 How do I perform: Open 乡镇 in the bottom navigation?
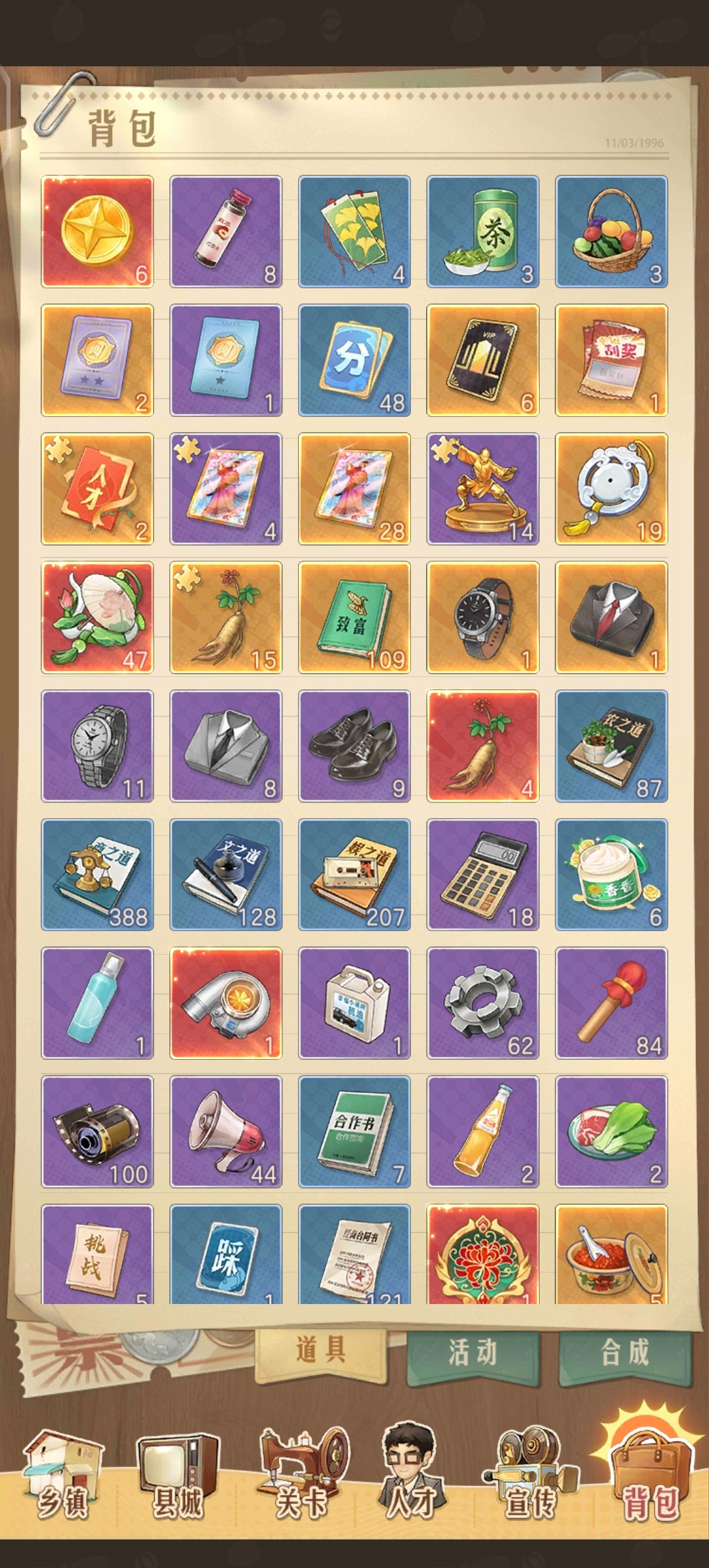click(x=63, y=1479)
